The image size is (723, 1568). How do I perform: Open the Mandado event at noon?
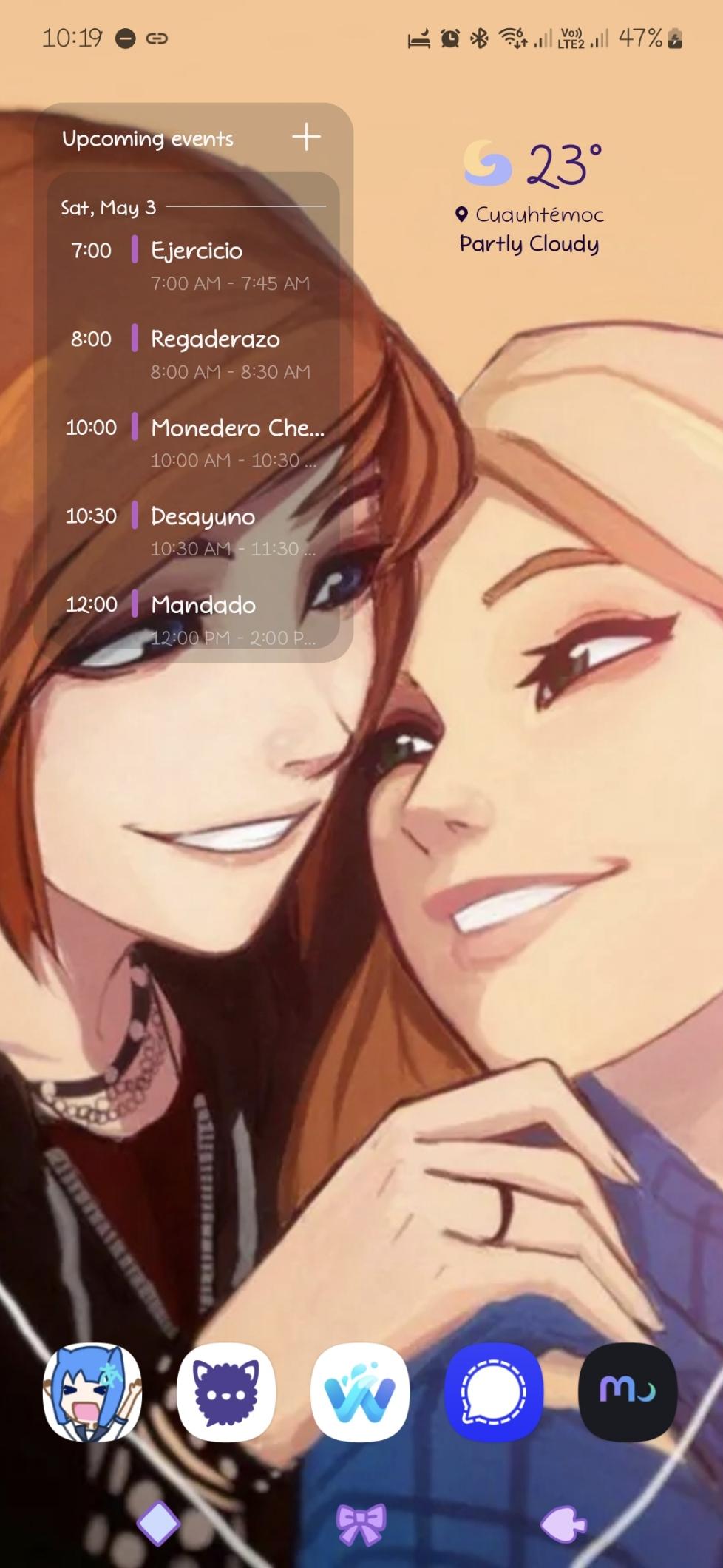194,620
